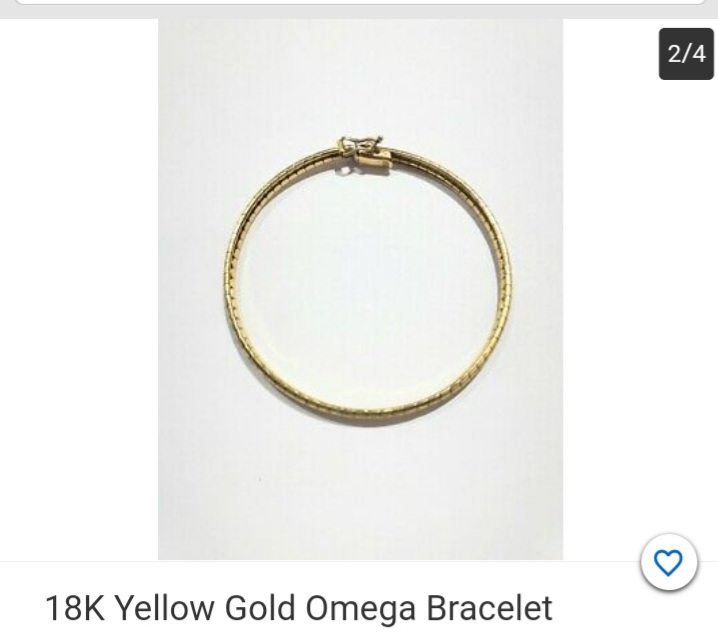The height and width of the screenshot is (637, 718).
Task: Open the bracelet product photo fullscreen
Action: click(x=360, y=290)
